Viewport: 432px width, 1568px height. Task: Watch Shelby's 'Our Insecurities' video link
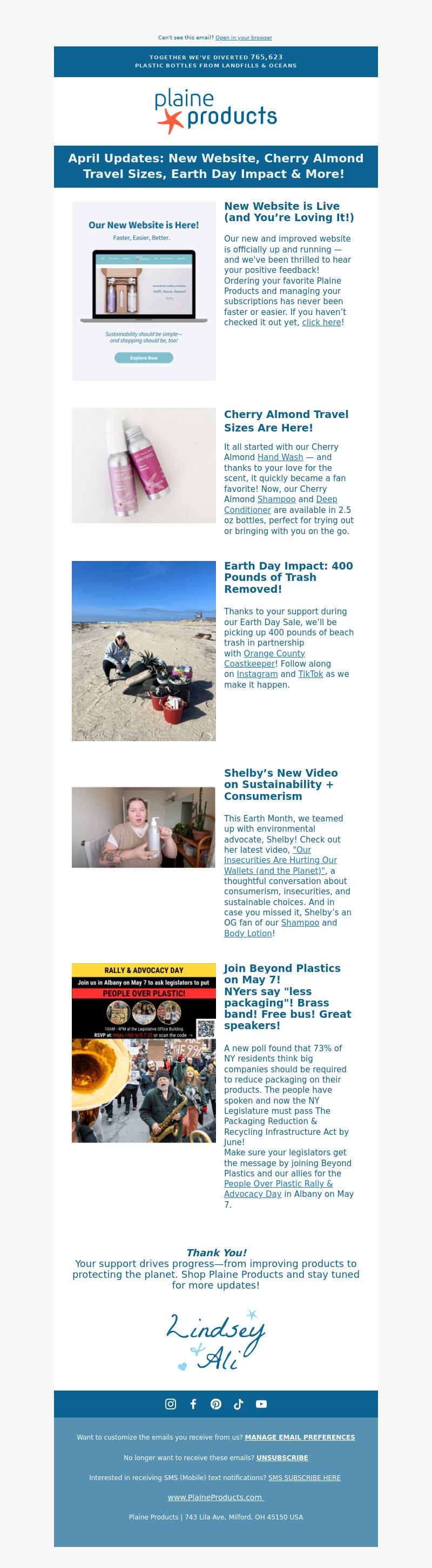(280, 860)
